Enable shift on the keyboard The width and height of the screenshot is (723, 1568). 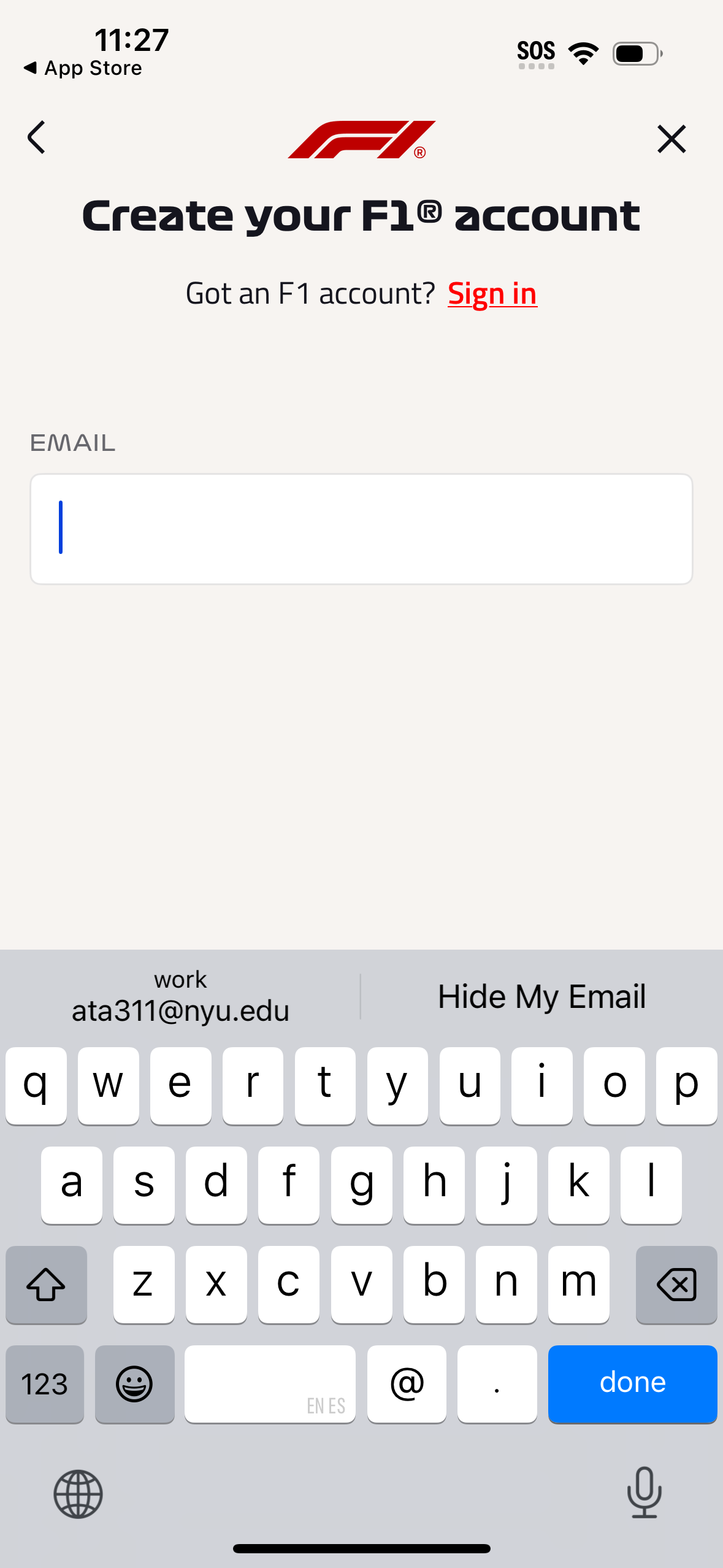[46, 1284]
